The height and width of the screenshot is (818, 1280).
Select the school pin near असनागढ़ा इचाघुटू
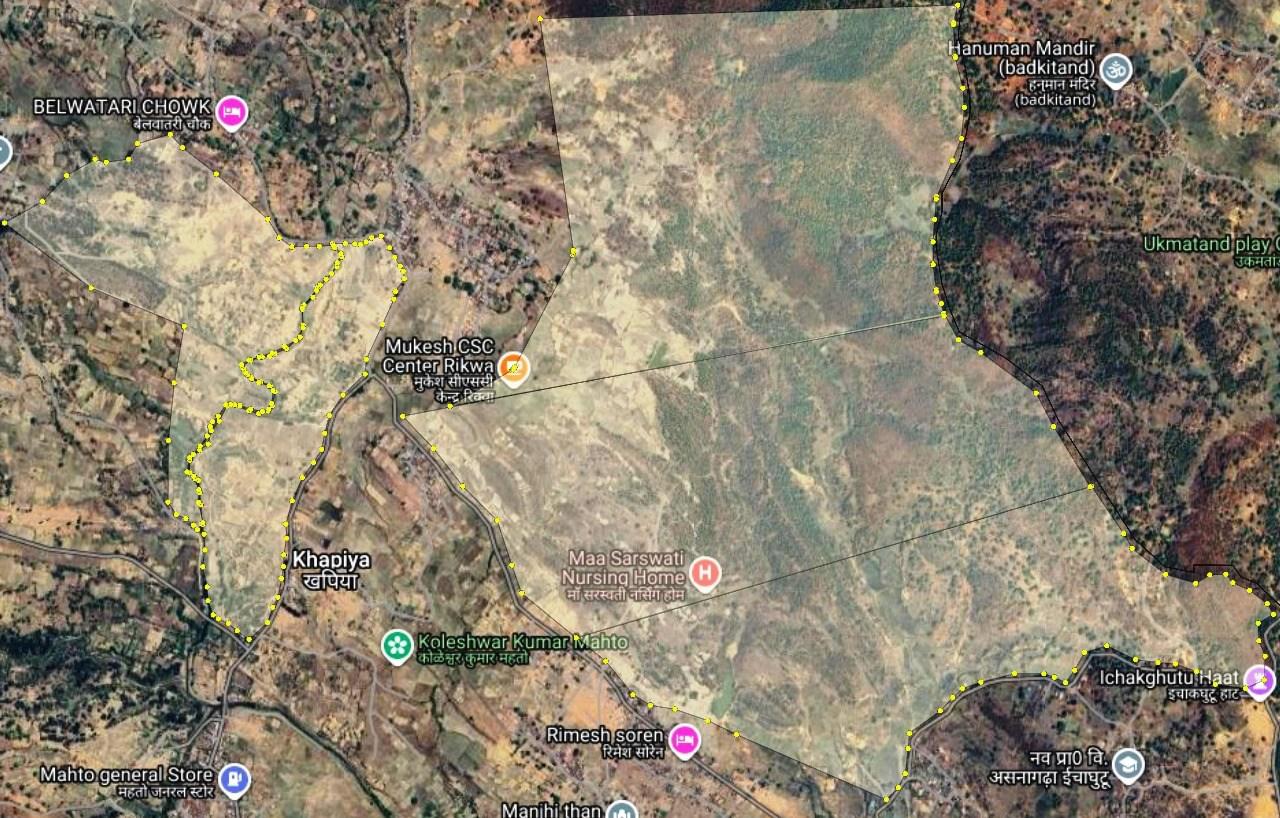[1128, 765]
